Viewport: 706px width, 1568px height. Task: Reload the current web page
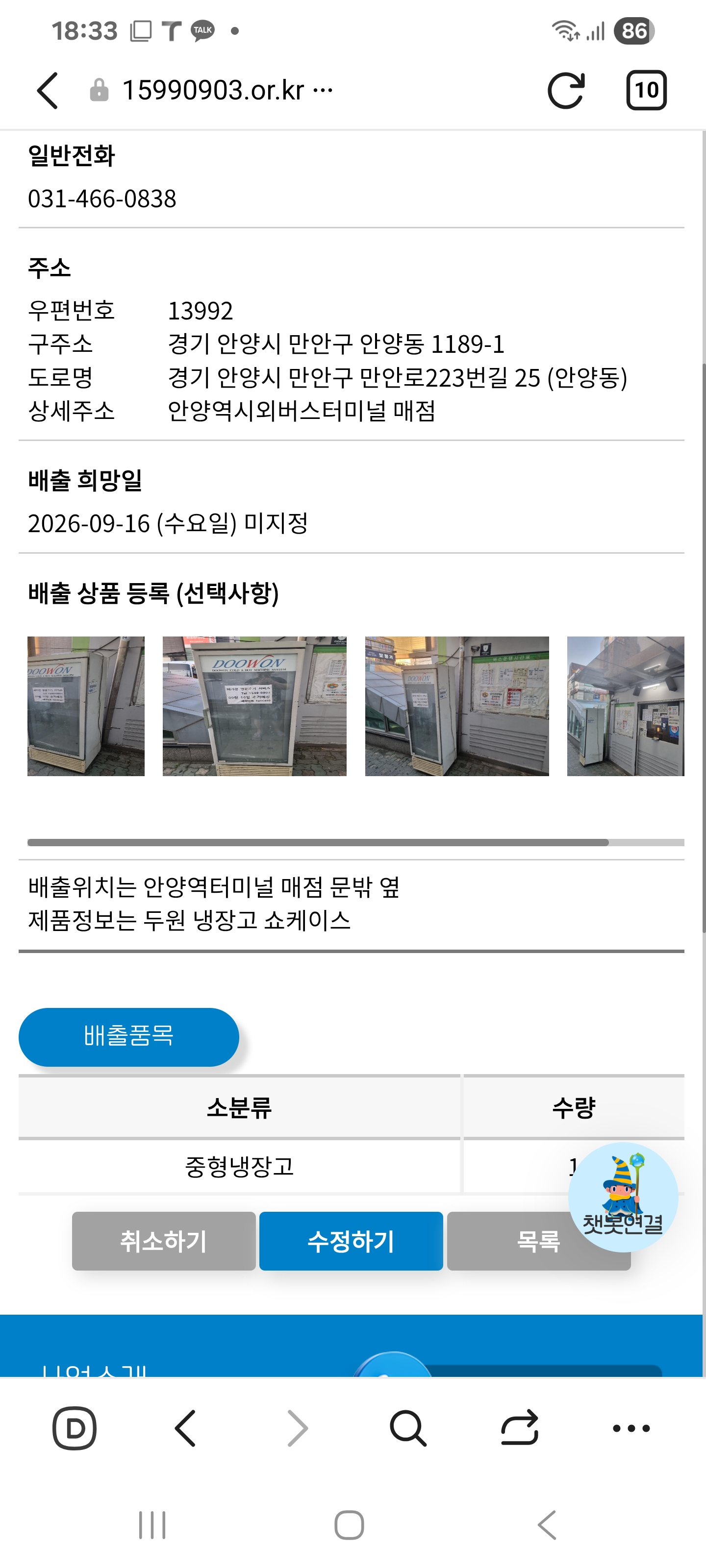(x=566, y=91)
